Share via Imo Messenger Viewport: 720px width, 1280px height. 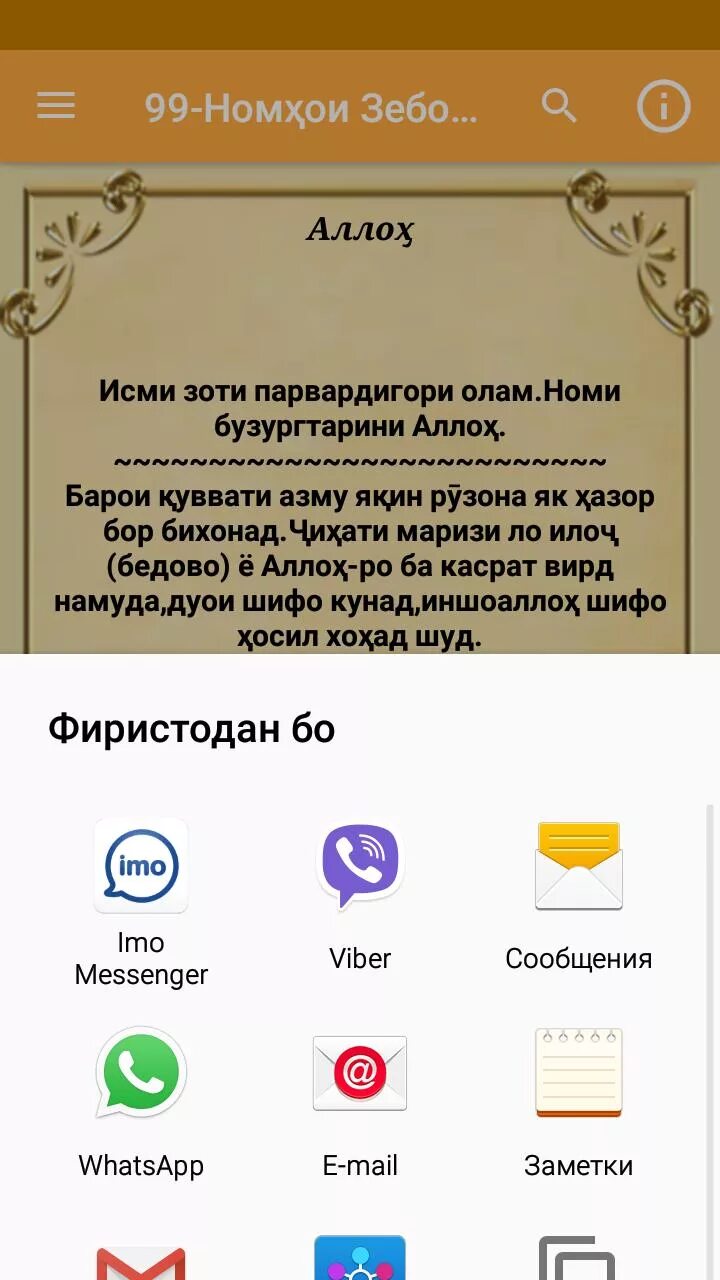click(141, 903)
